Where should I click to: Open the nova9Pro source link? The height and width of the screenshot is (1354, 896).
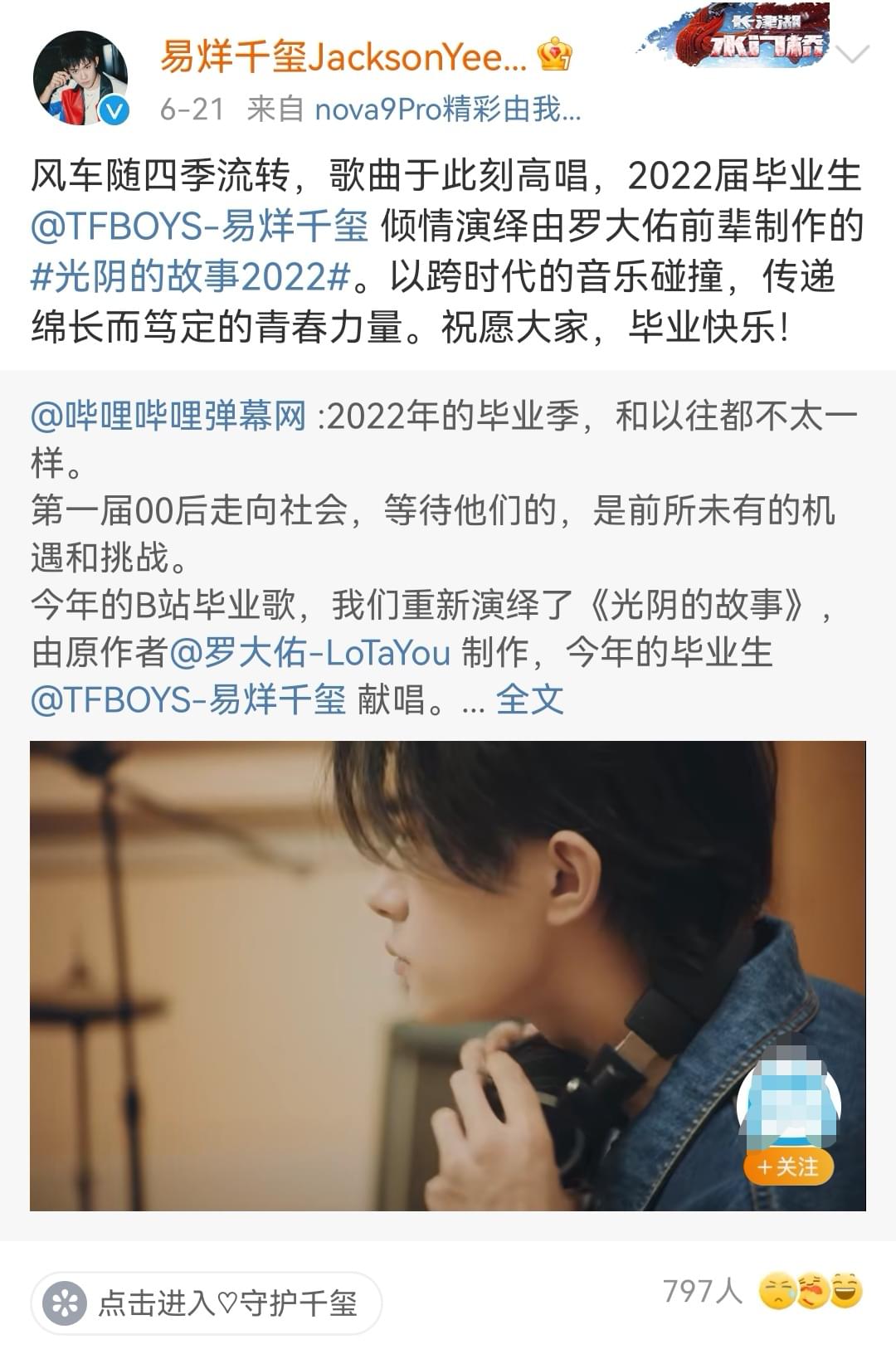click(x=447, y=110)
